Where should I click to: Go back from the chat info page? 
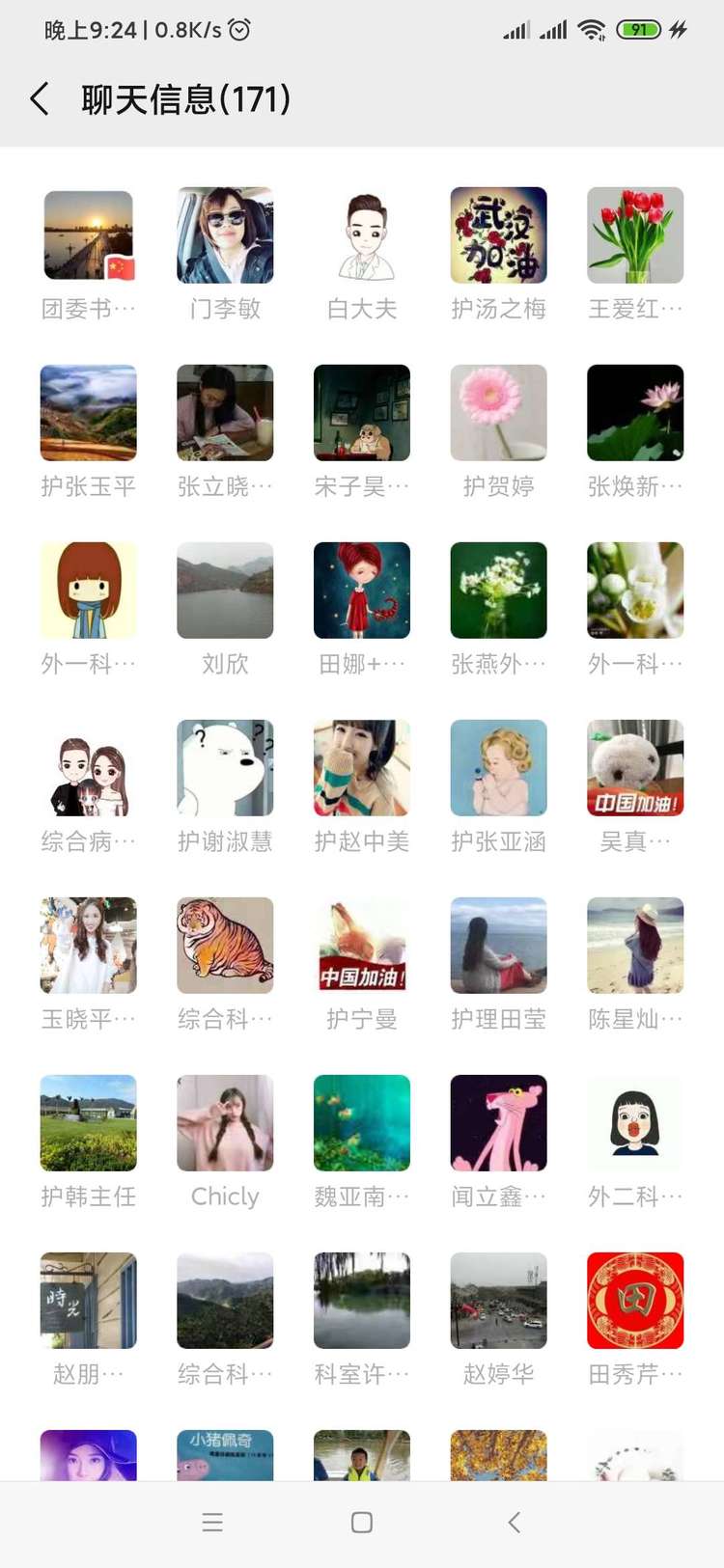coord(40,99)
